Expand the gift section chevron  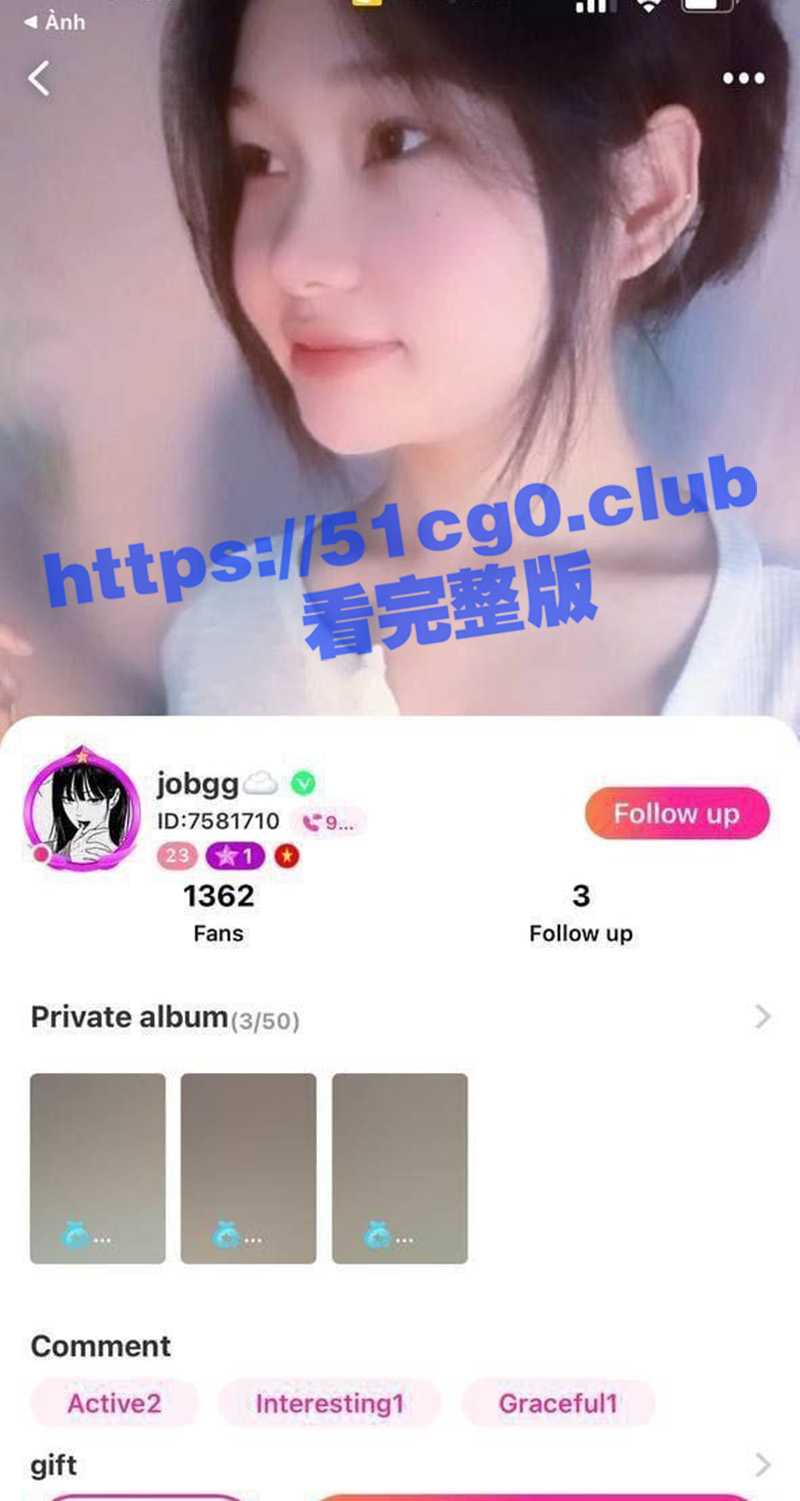(763, 1465)
